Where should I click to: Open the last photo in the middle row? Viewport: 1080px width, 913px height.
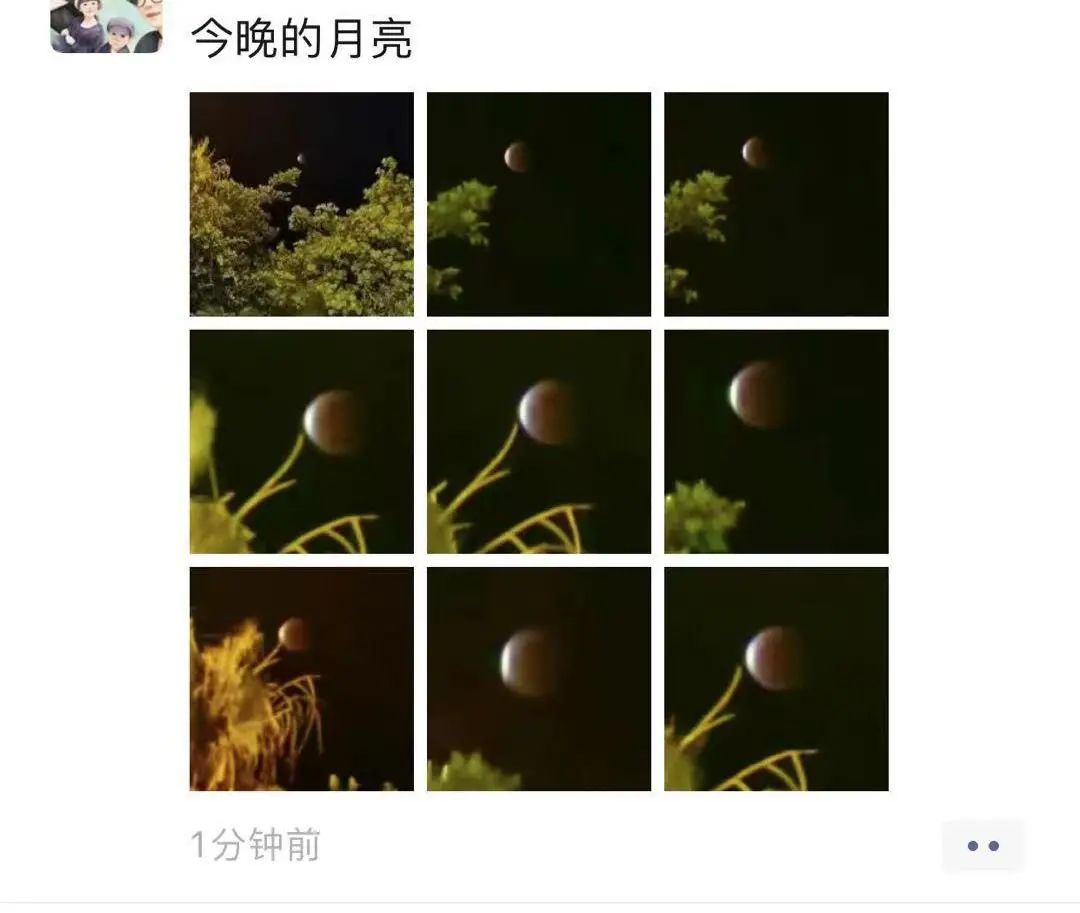776,441
